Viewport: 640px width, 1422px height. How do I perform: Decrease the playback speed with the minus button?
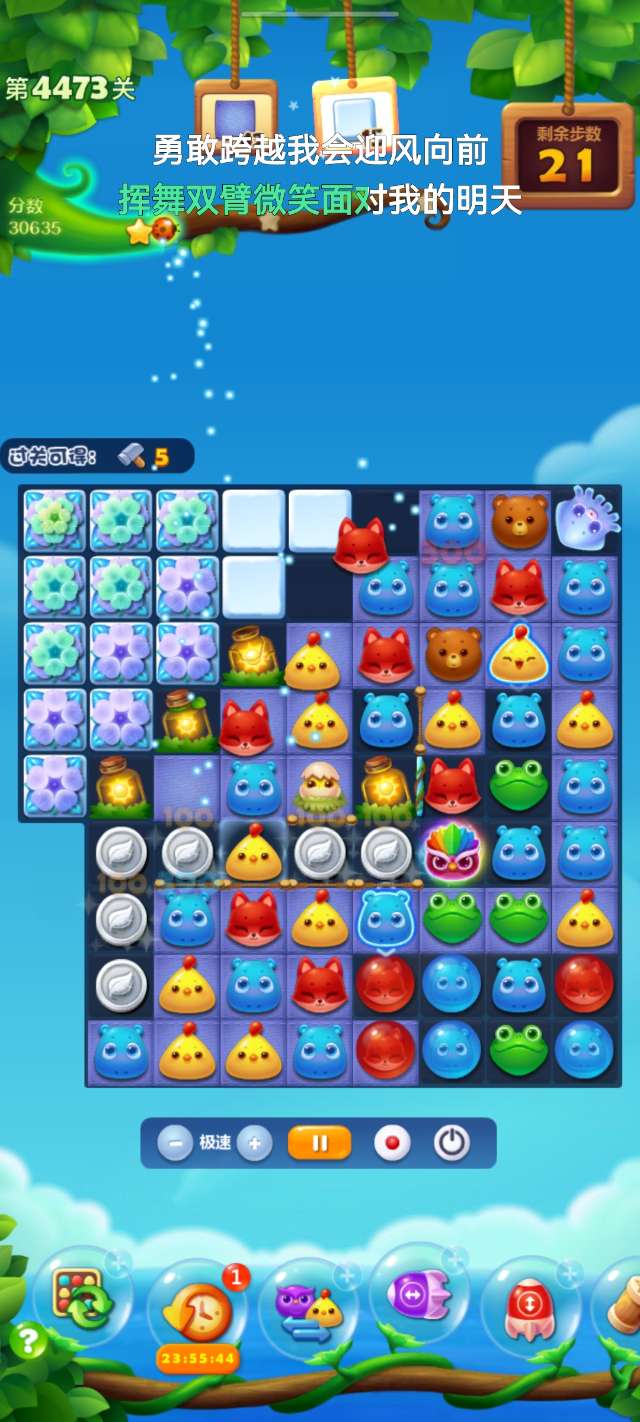point(175,1143)
